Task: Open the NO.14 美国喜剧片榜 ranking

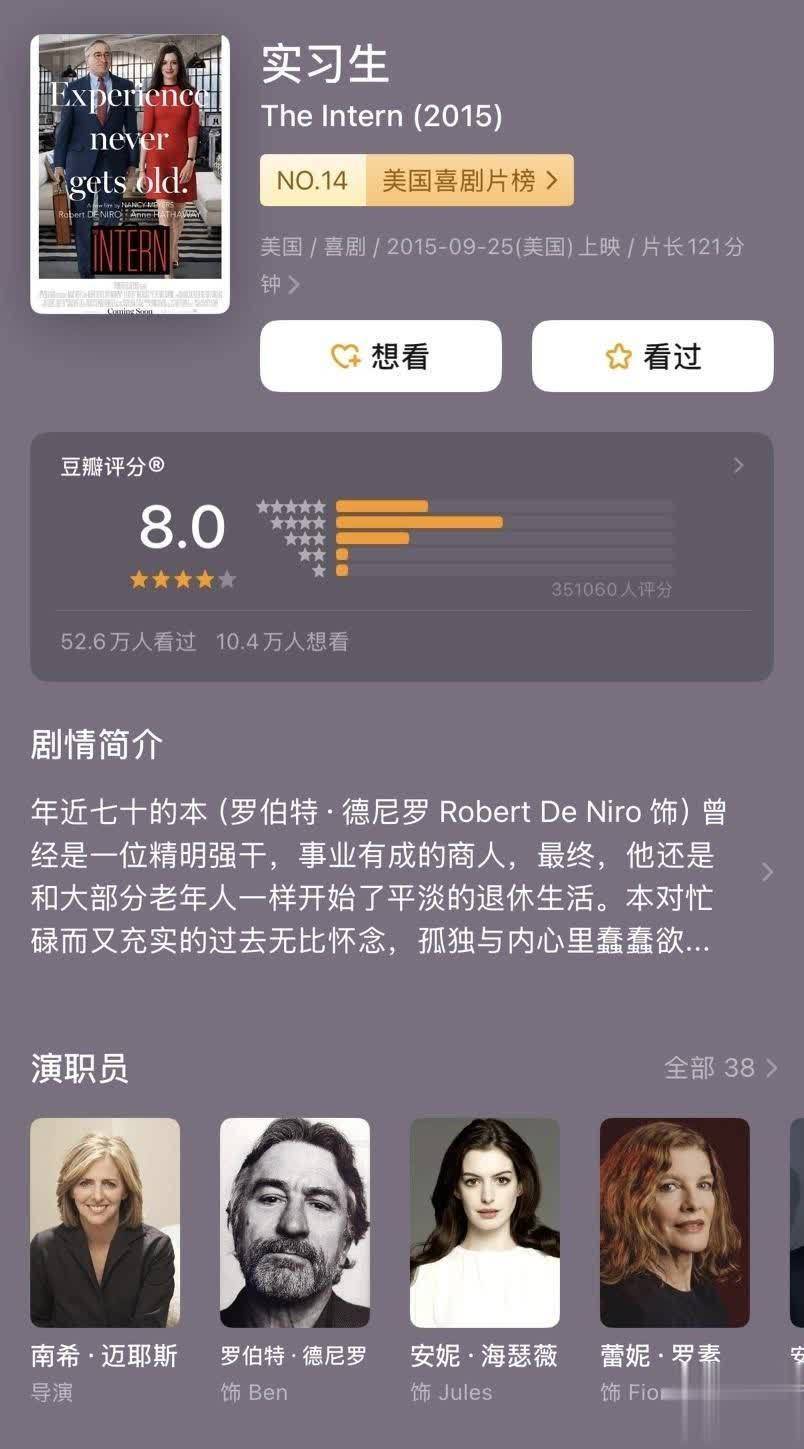Action: click(x=416, y=180)
